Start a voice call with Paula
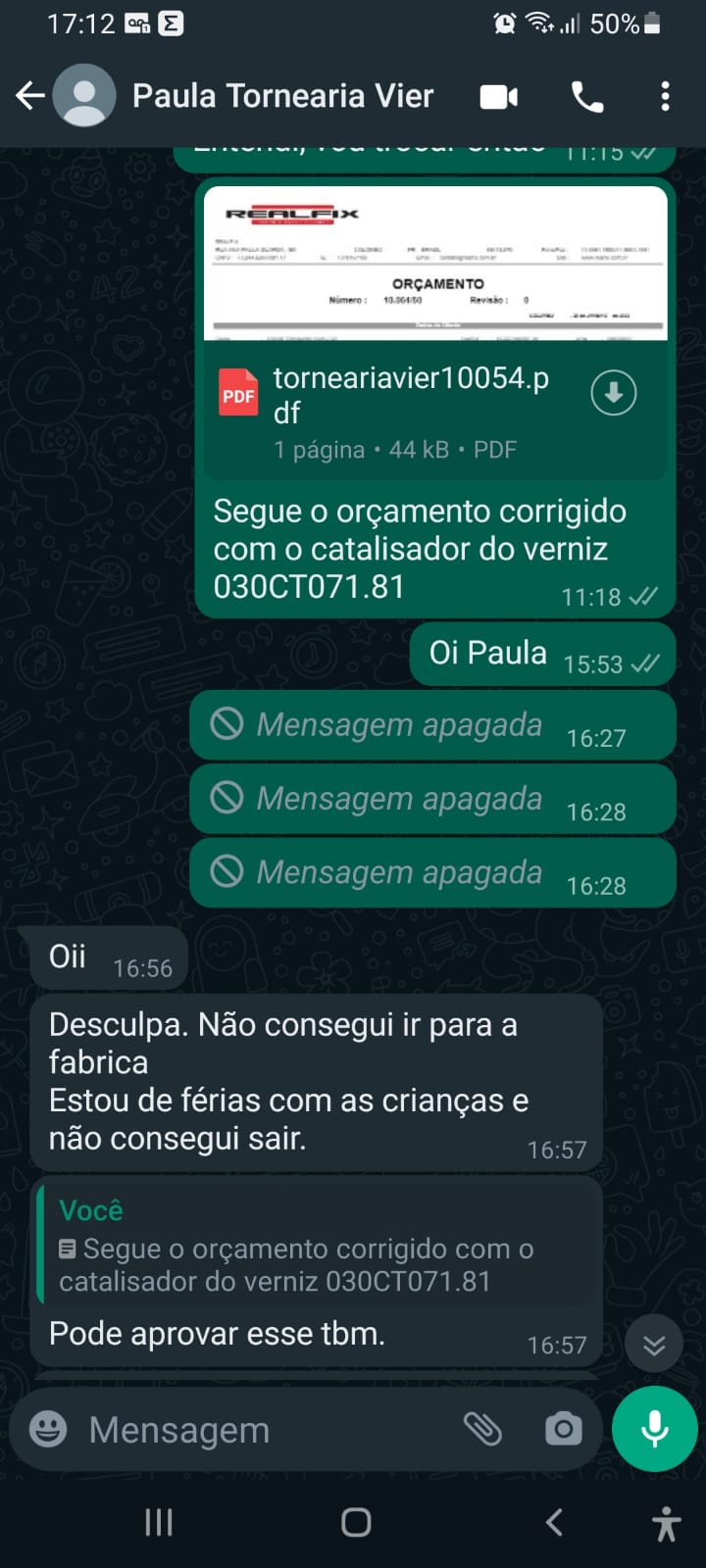The height and width of the screenshot is (1568, 706). coord(587,97)
